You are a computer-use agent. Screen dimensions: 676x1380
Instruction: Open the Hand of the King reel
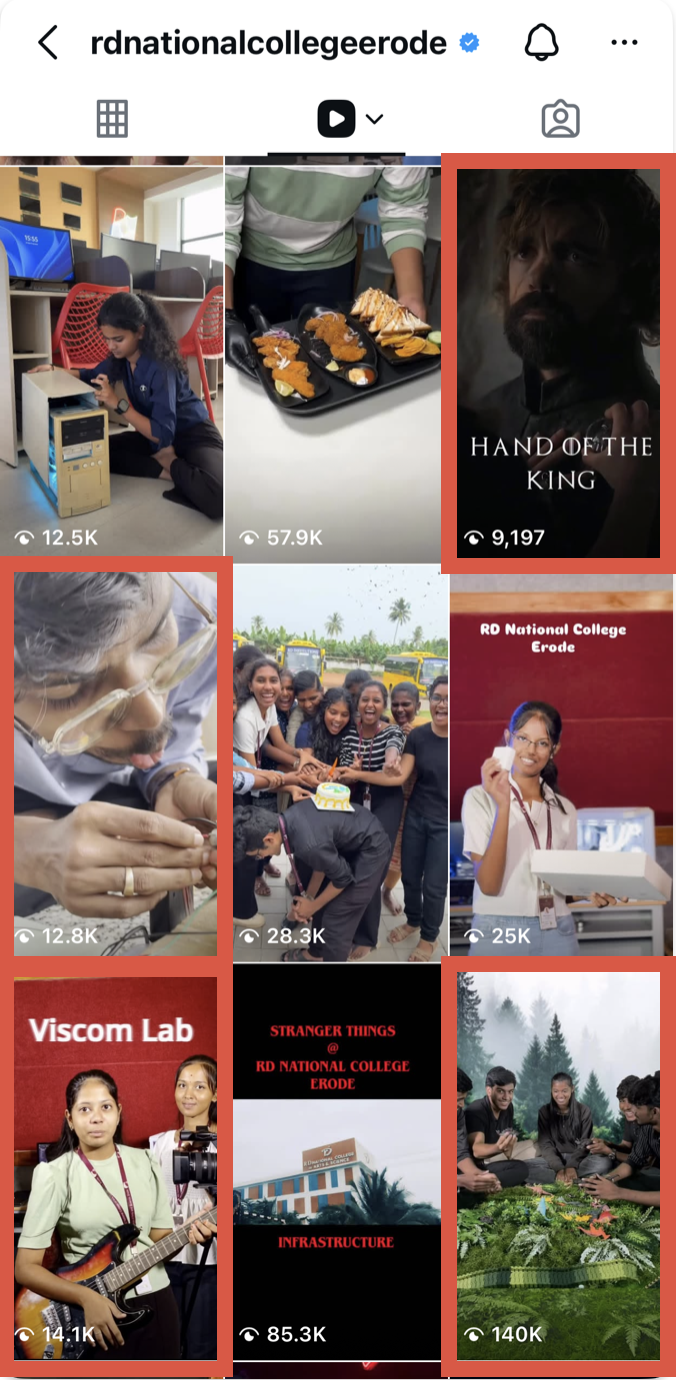[558, 362]
